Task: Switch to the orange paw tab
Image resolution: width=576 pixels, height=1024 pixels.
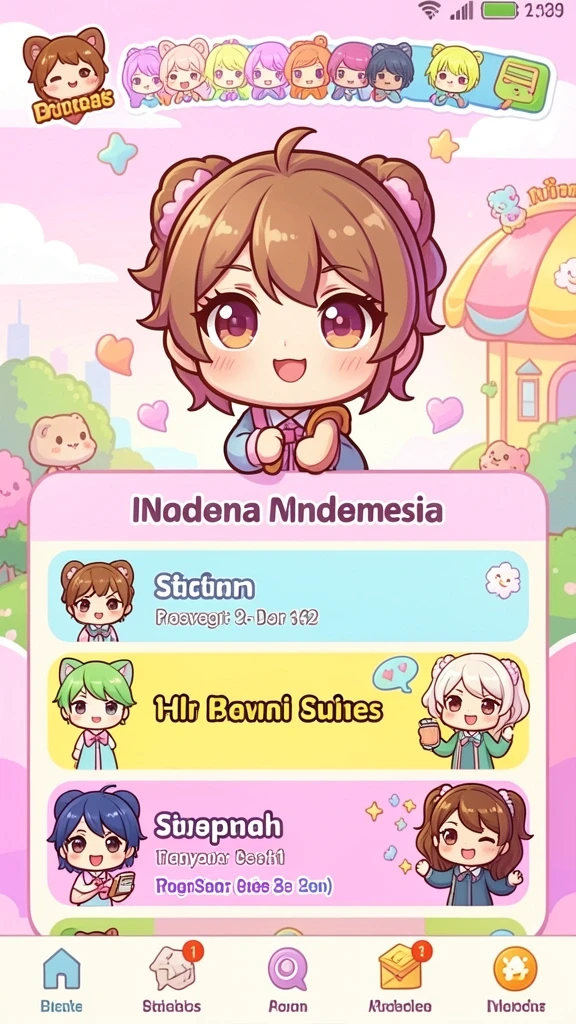Action: coord(516,979)
